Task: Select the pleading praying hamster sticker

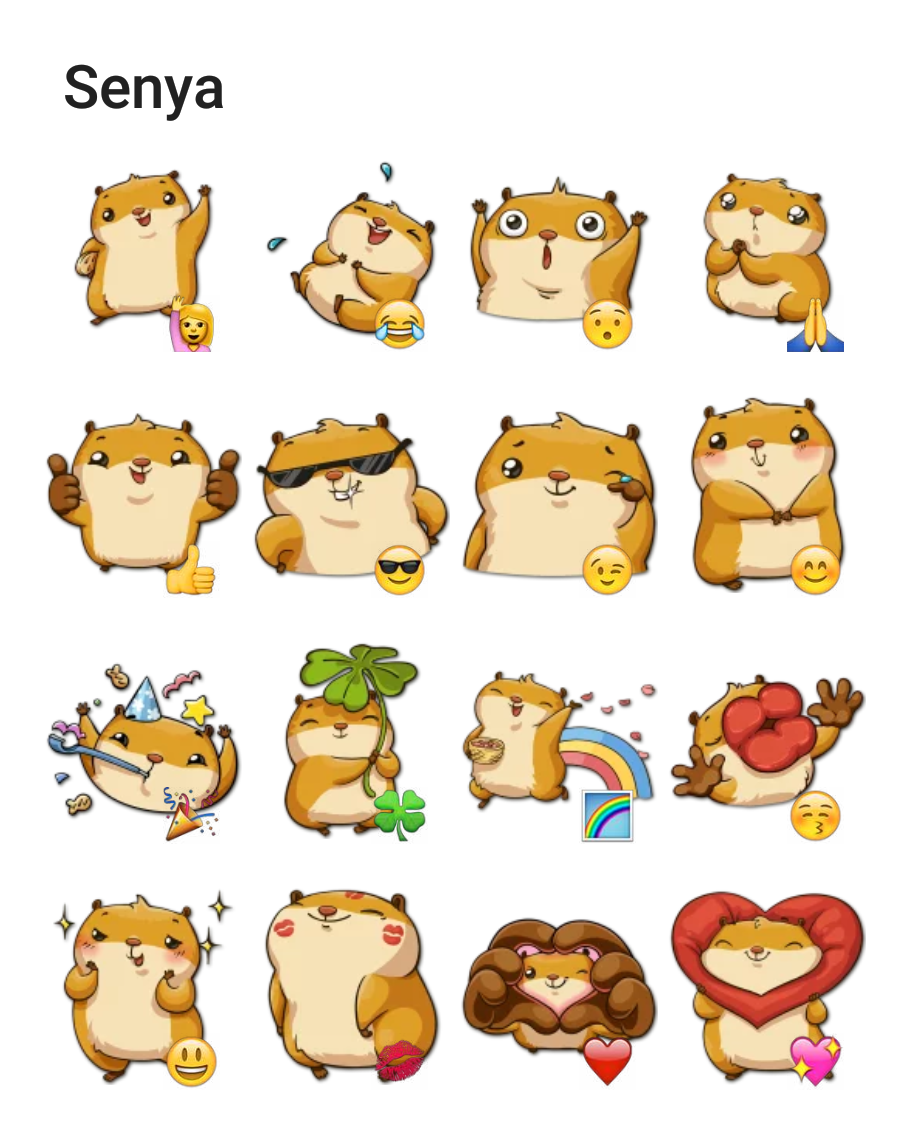Action: click(771, 261)
